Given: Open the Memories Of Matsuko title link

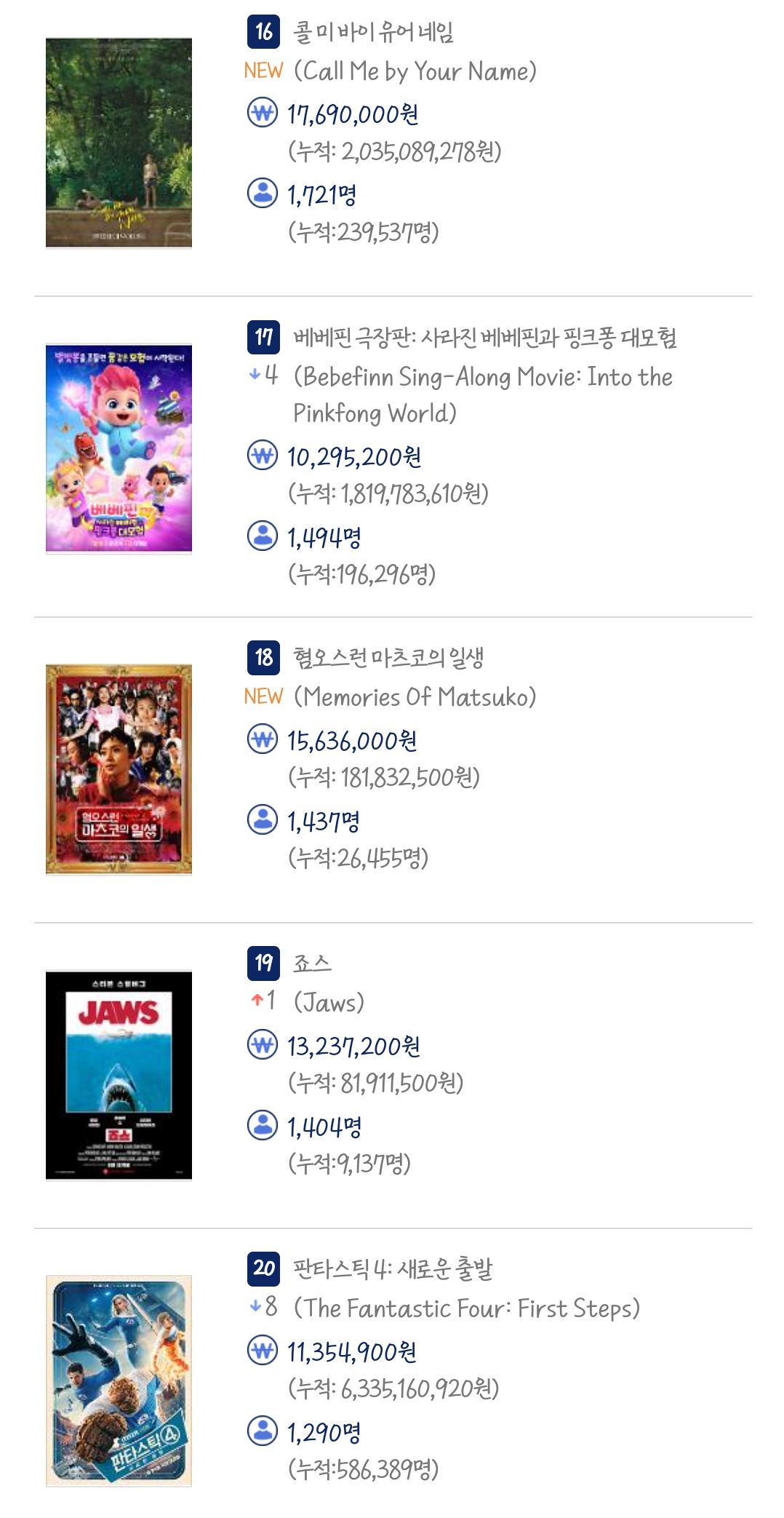Looking at the screenshot, I should point(388,658).
